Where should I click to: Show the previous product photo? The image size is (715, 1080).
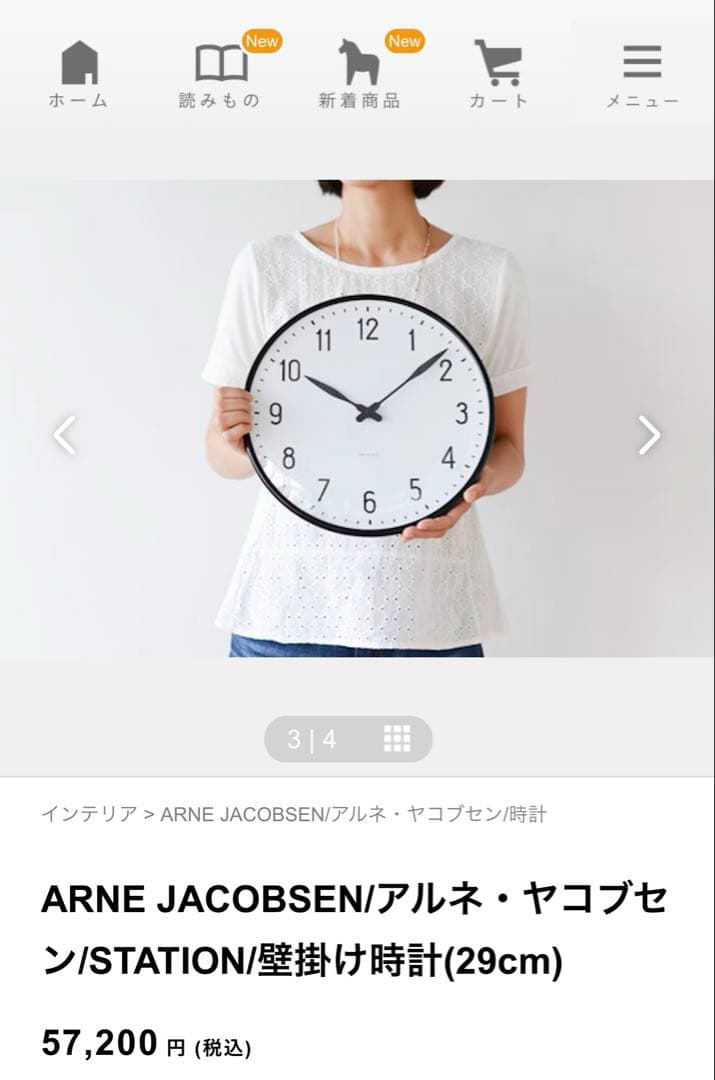[x=65, y=435]
